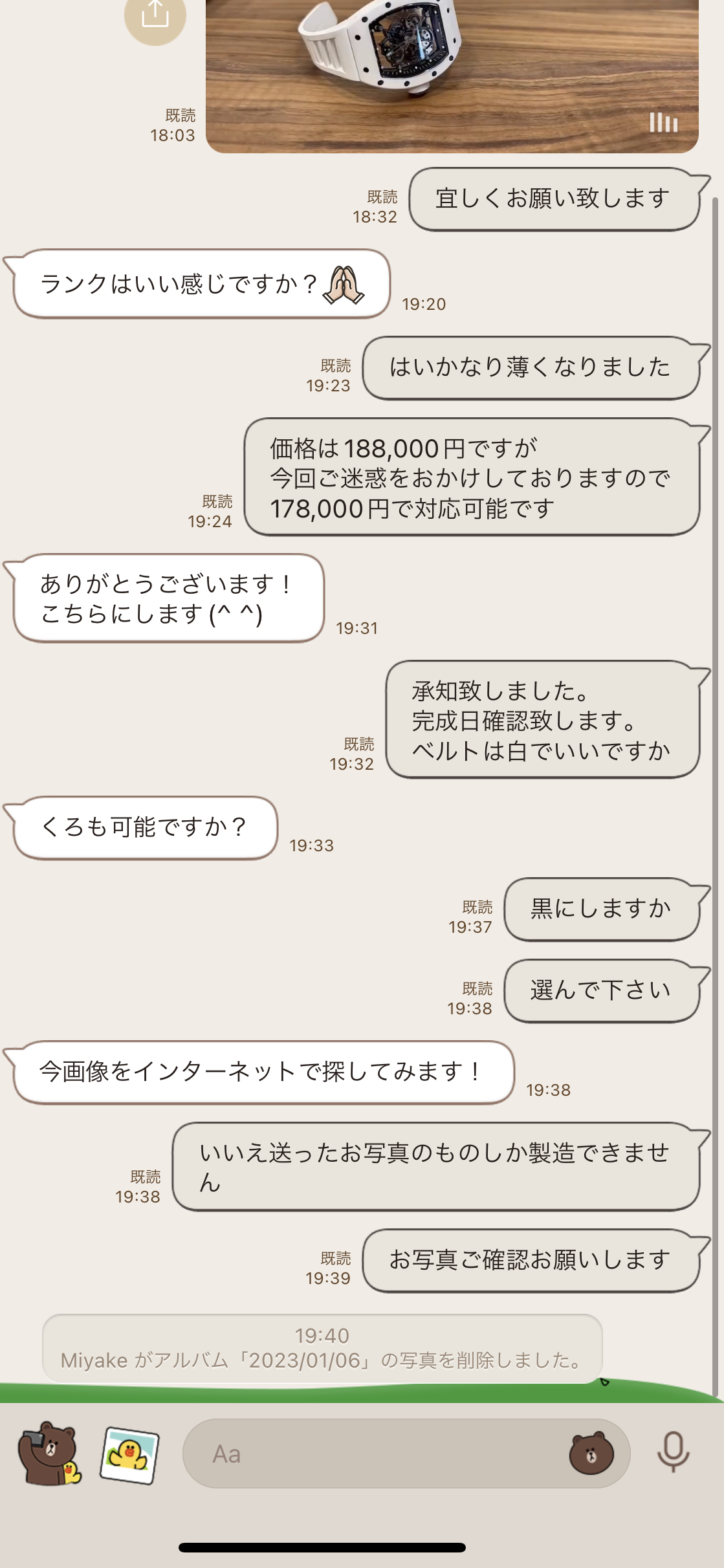Open the sticker and emoji picker

pyautogui.click(x=591, y=1454)
